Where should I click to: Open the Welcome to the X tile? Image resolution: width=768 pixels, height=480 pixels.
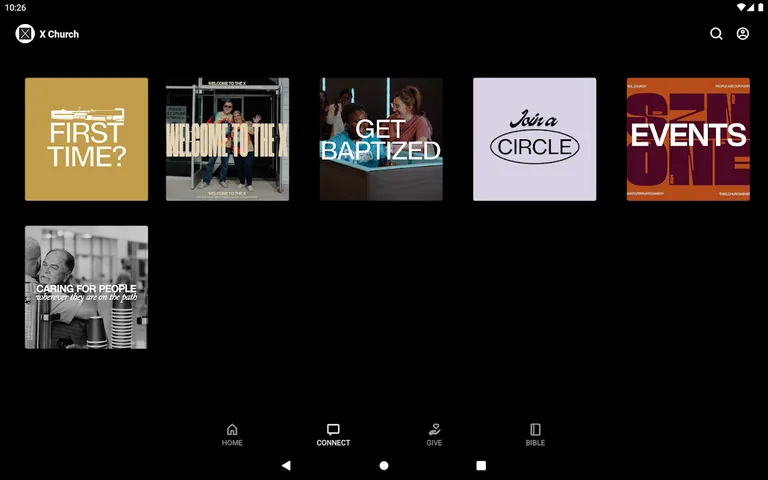pos(228,140)
